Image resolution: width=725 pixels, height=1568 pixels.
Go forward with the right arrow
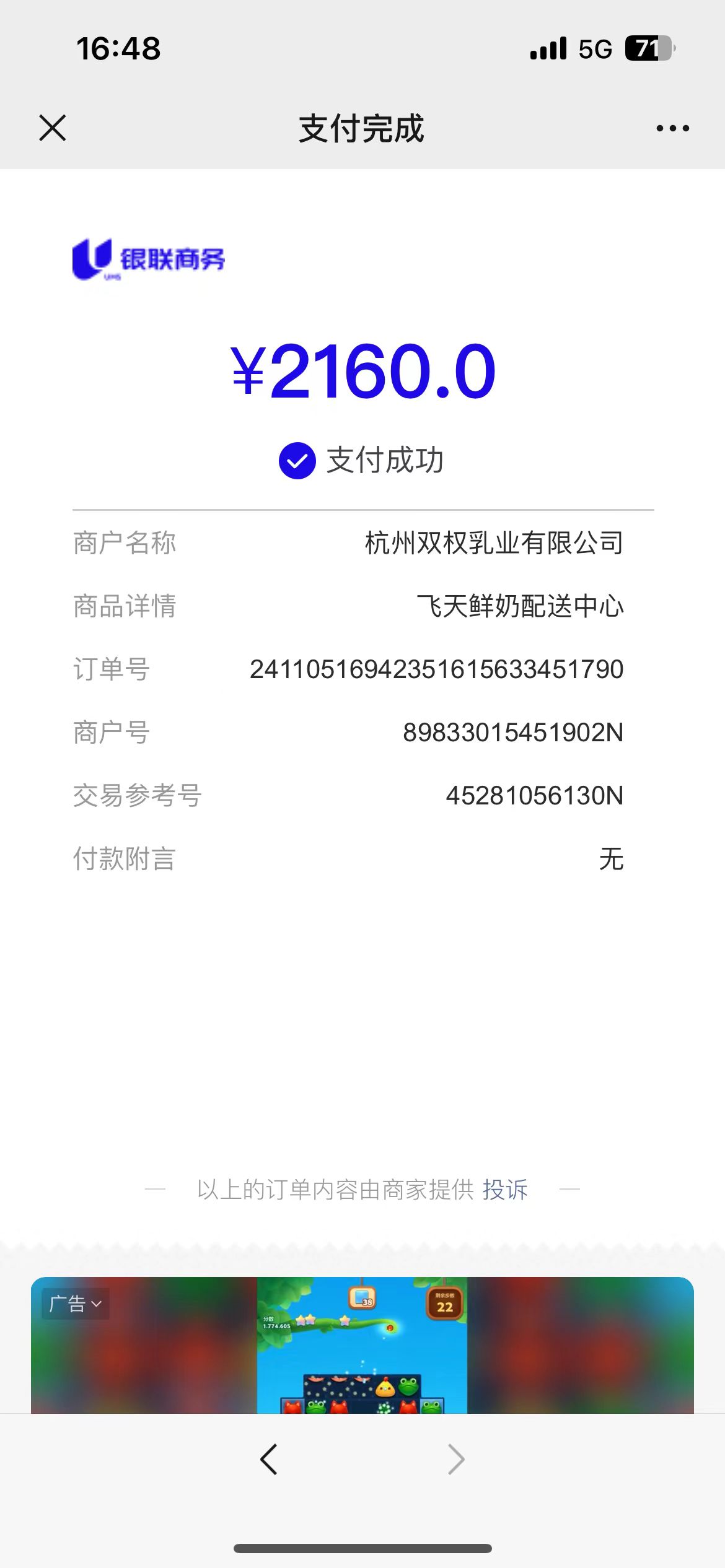pos(456,1460)
